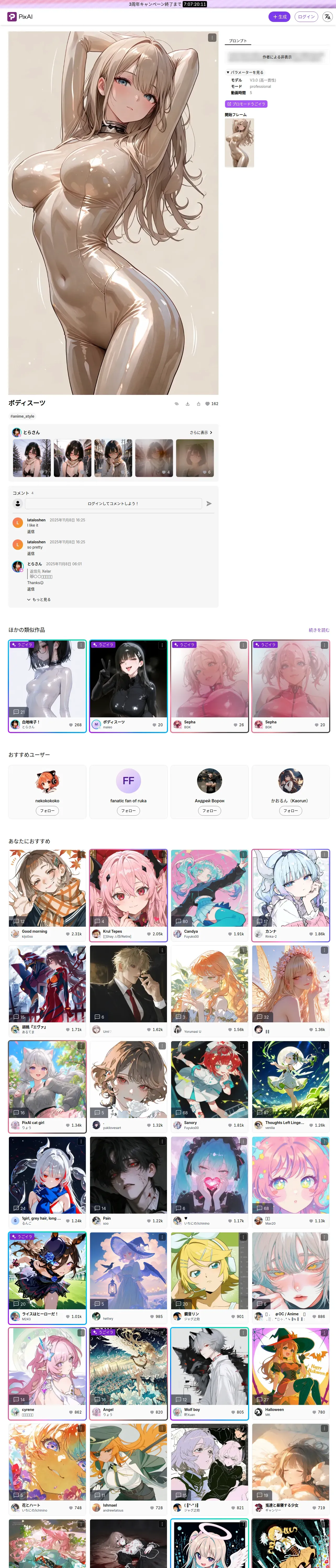
Task: Tap the プロモードうごイラ chip
Action: (246, 104)
